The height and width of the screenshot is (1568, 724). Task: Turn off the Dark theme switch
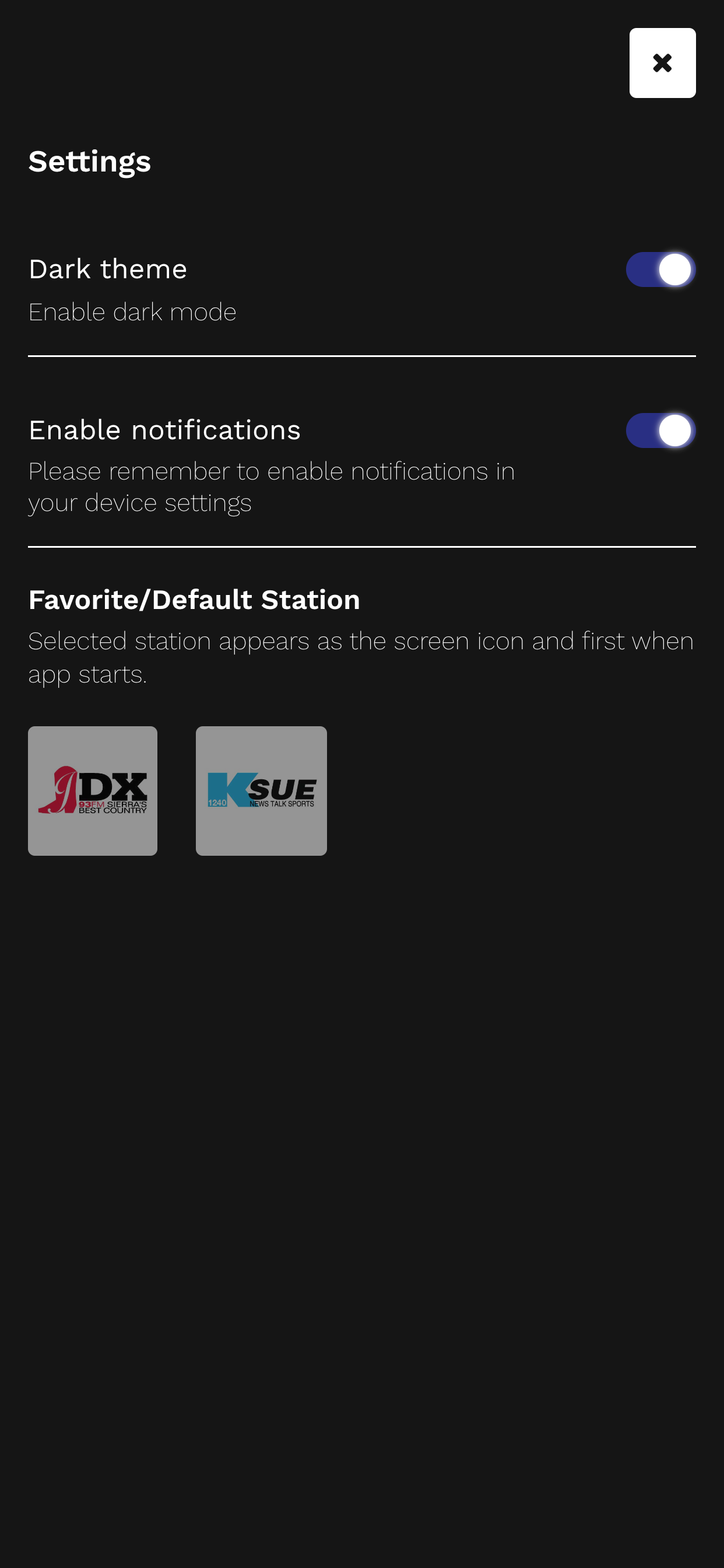tap(660, 269)
